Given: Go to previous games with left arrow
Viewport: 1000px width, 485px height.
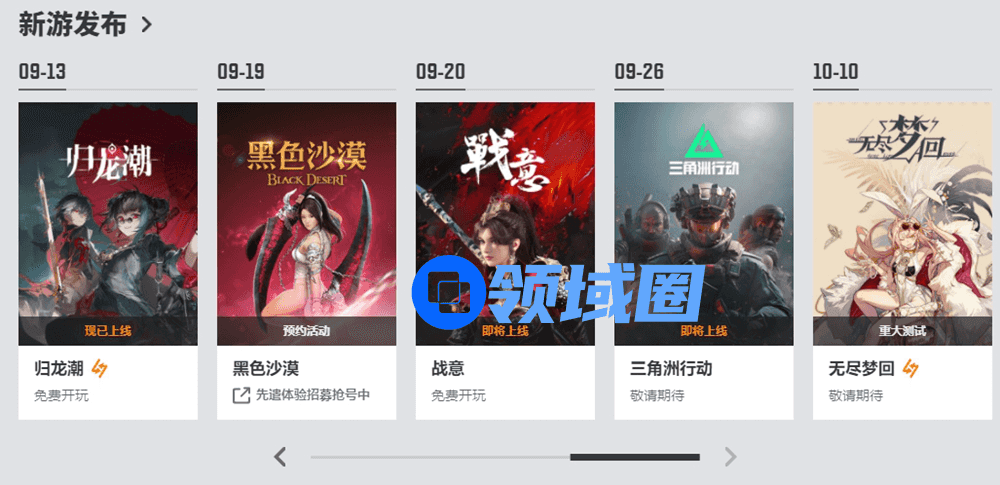Looking at the screenshot, I should (280, 457).
